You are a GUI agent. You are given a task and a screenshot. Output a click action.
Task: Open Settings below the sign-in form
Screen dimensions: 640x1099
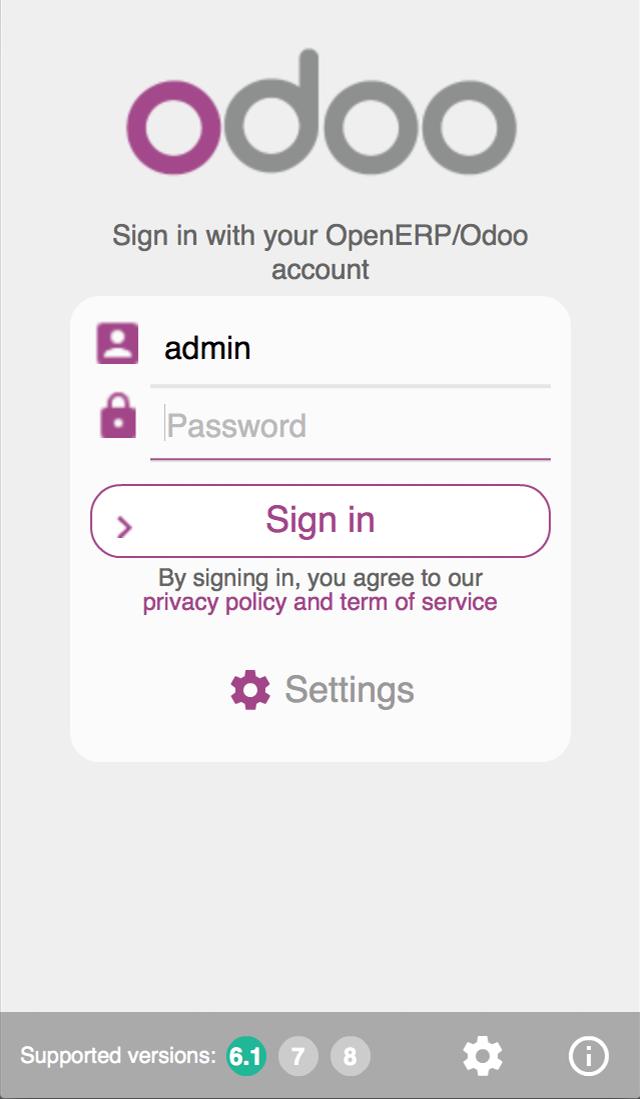point(322,690)
